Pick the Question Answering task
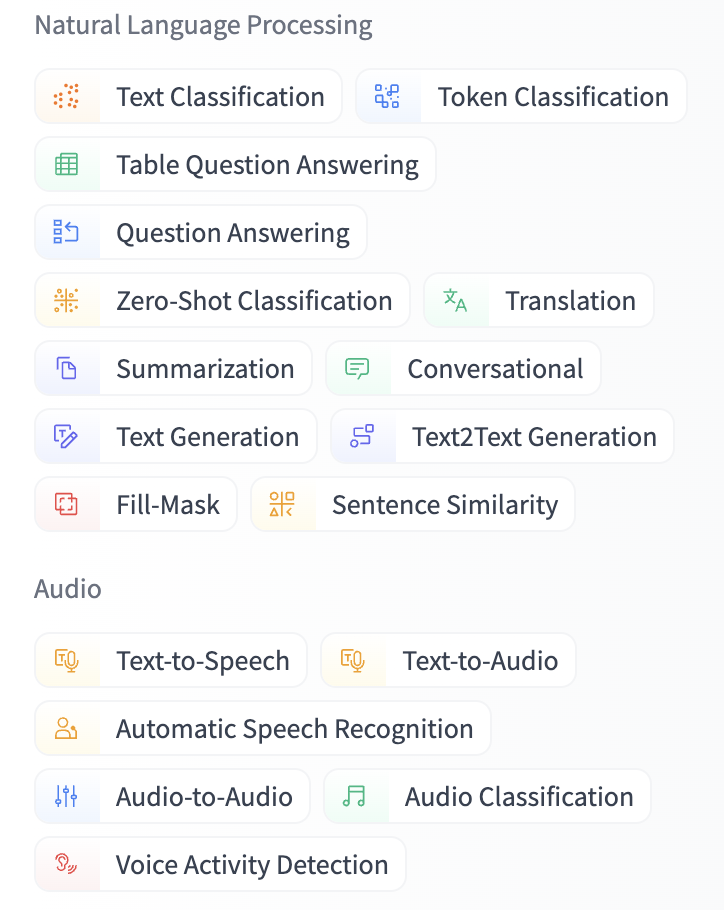Viewport: 724px width, 910px height. (x=201, y=233)
